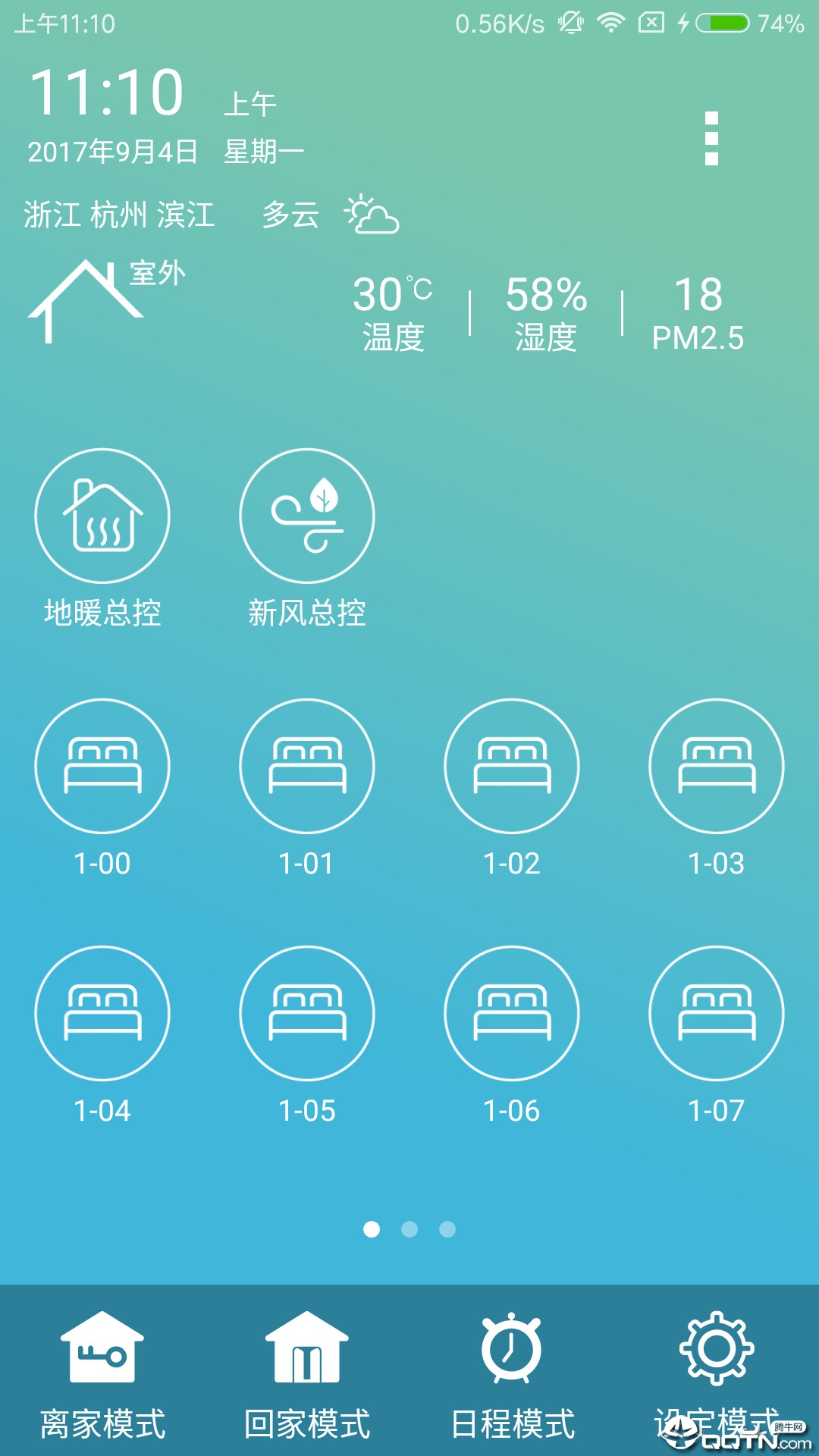Open bedroom 1-07 settings
The image size is (819, 1456).
coord(717,1014)
